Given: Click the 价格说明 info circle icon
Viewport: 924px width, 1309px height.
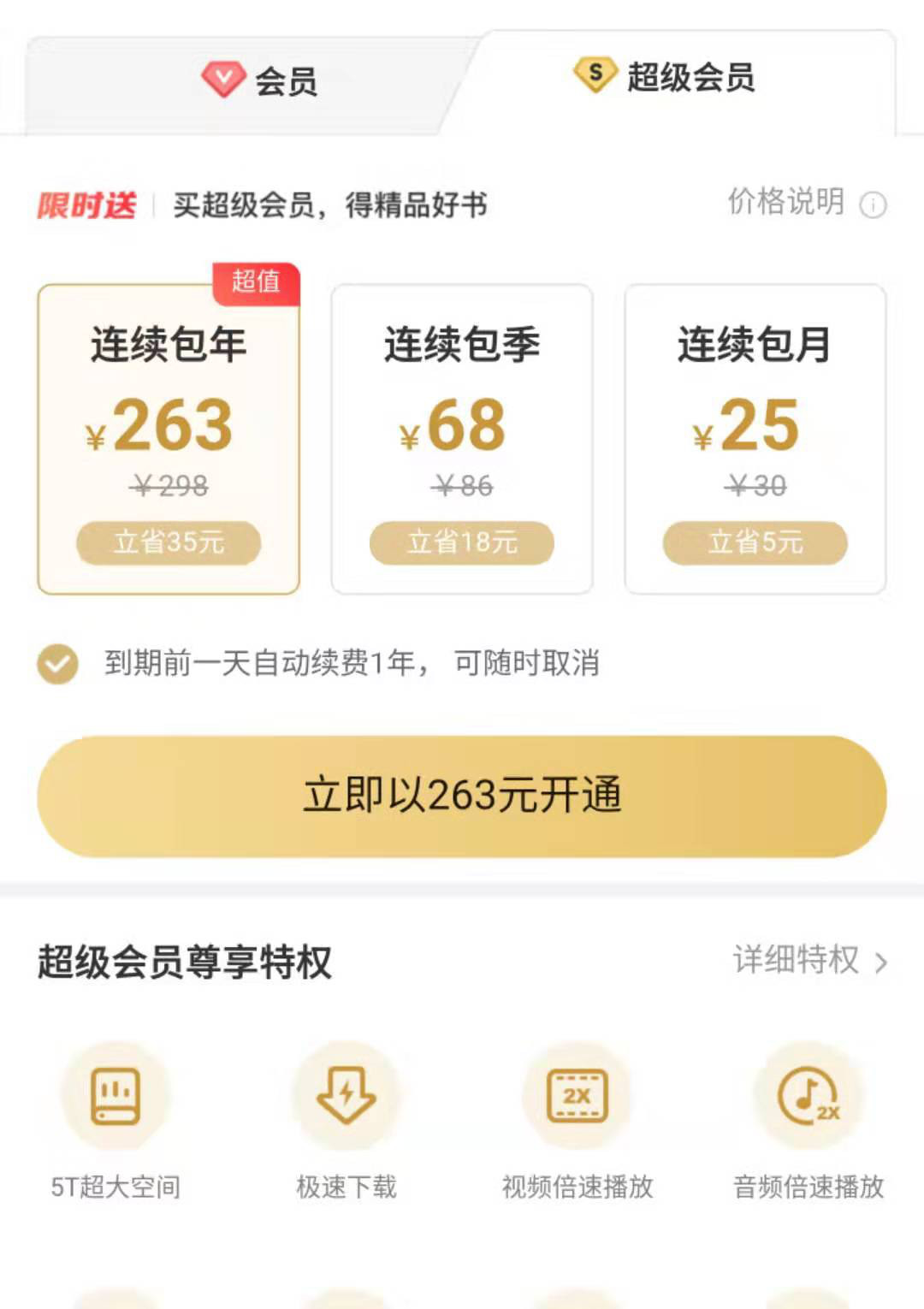Looking at the screenshot, I should pyautogui.click(x=872, y=205).
